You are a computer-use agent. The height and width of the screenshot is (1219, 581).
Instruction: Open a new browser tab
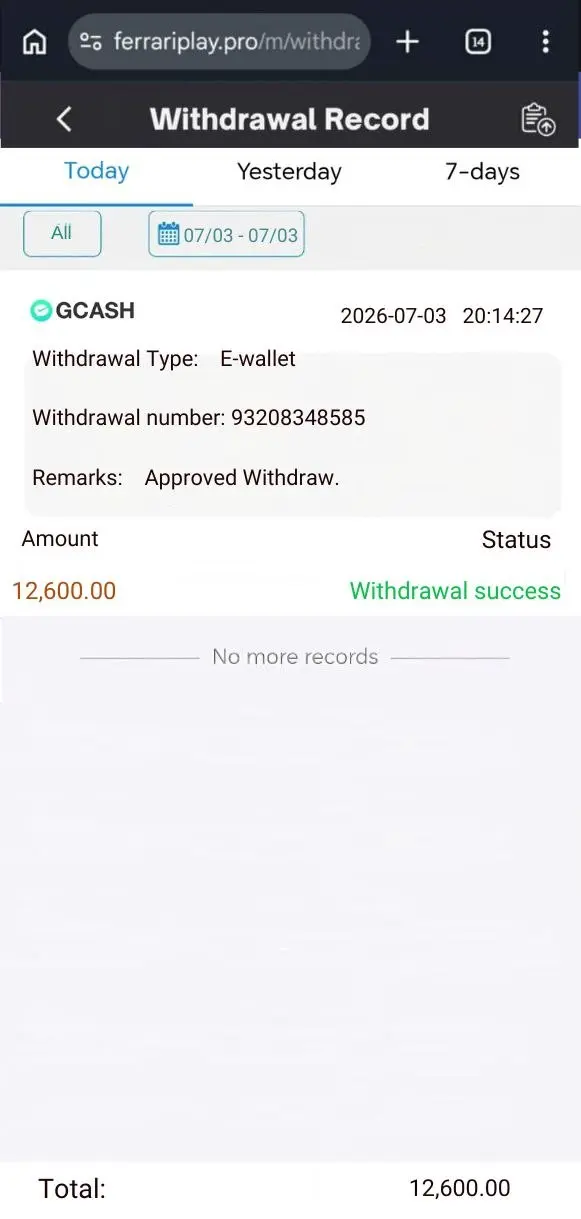(x=407, y=42)
